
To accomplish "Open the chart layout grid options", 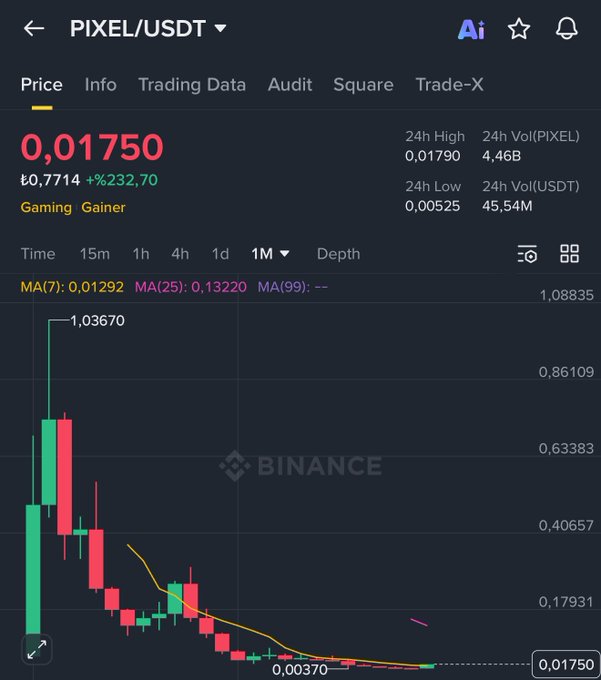I will coord(569,254).
